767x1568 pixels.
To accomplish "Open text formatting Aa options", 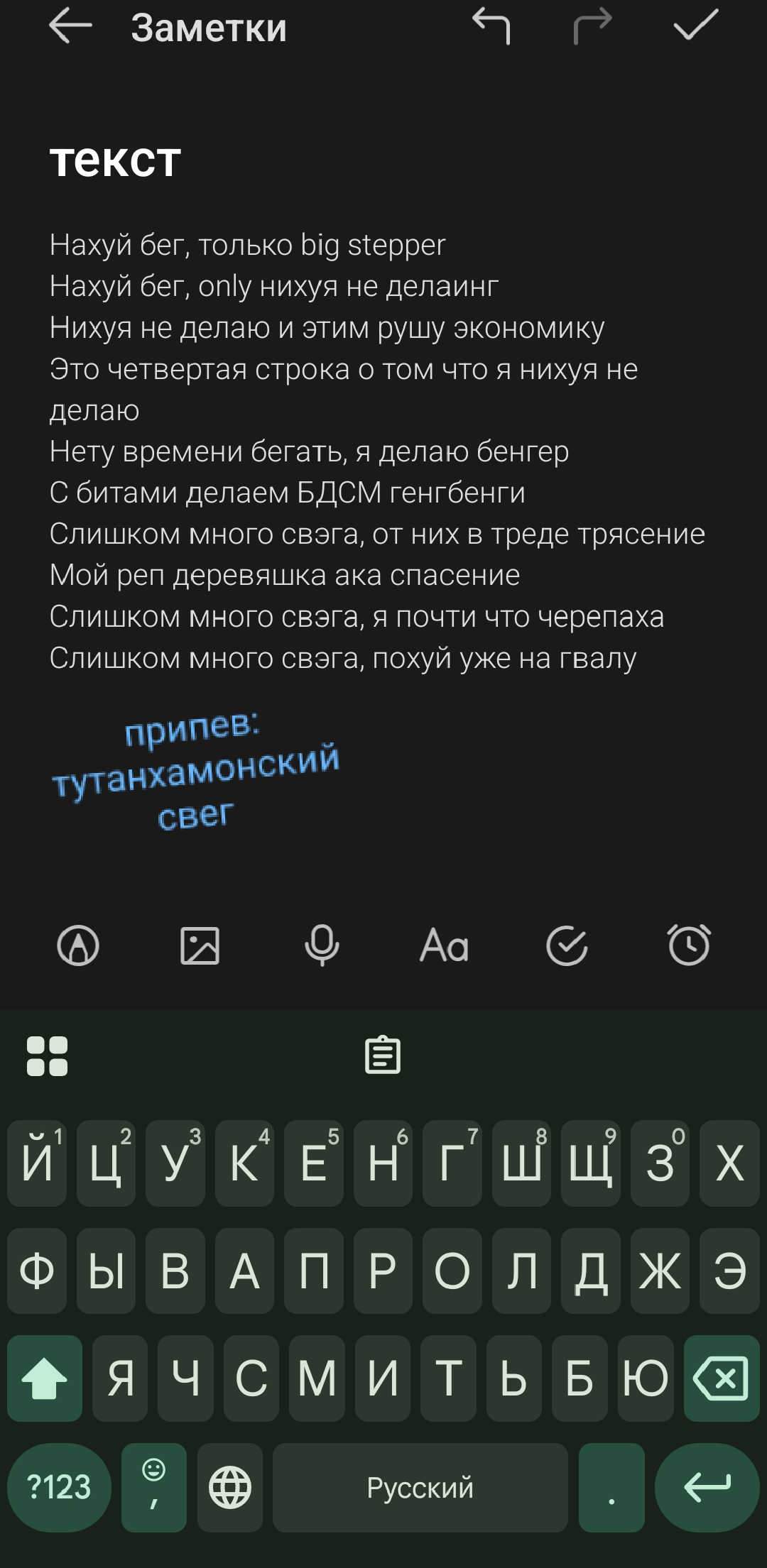I will [x=444, y=945].
